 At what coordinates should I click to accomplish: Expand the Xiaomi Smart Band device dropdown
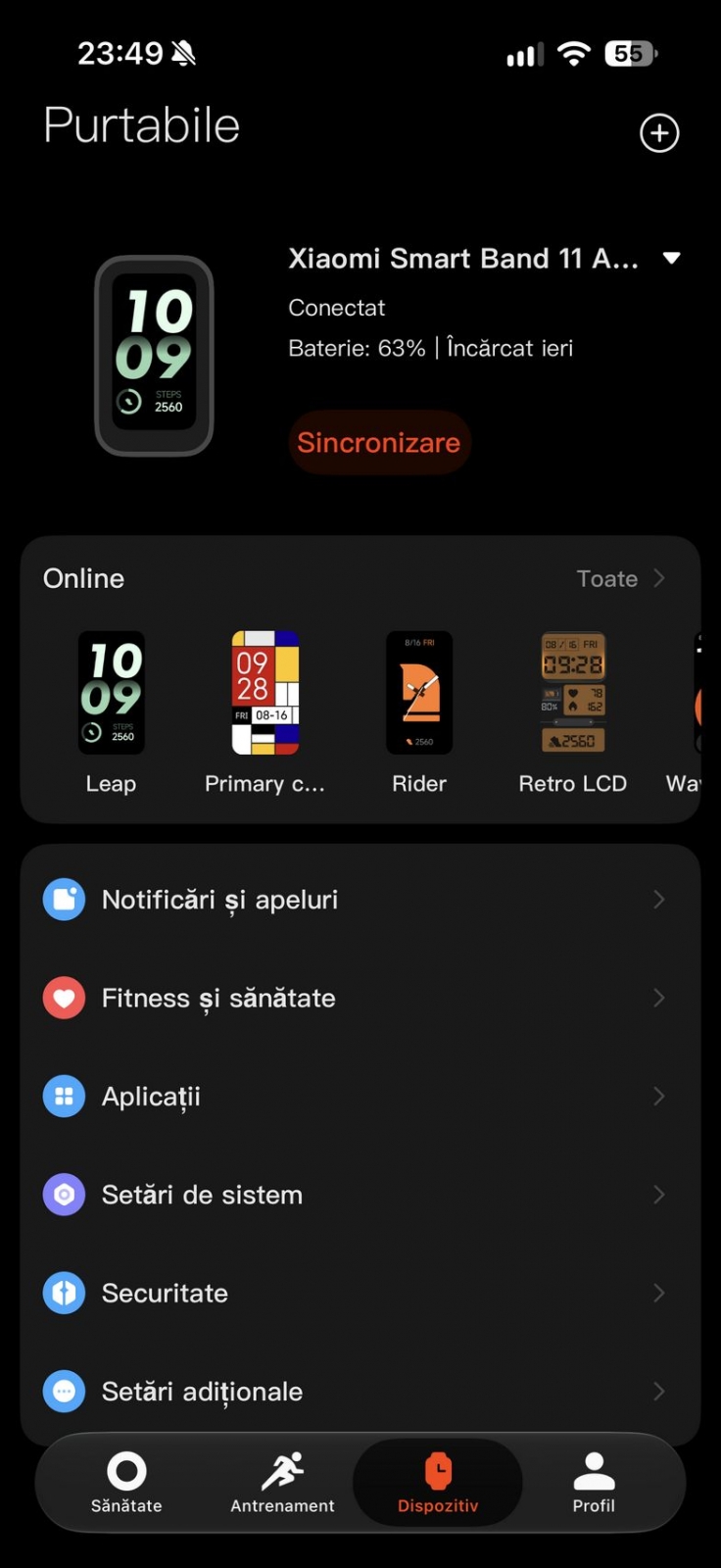pyautogui.click(x=671, y=259)
